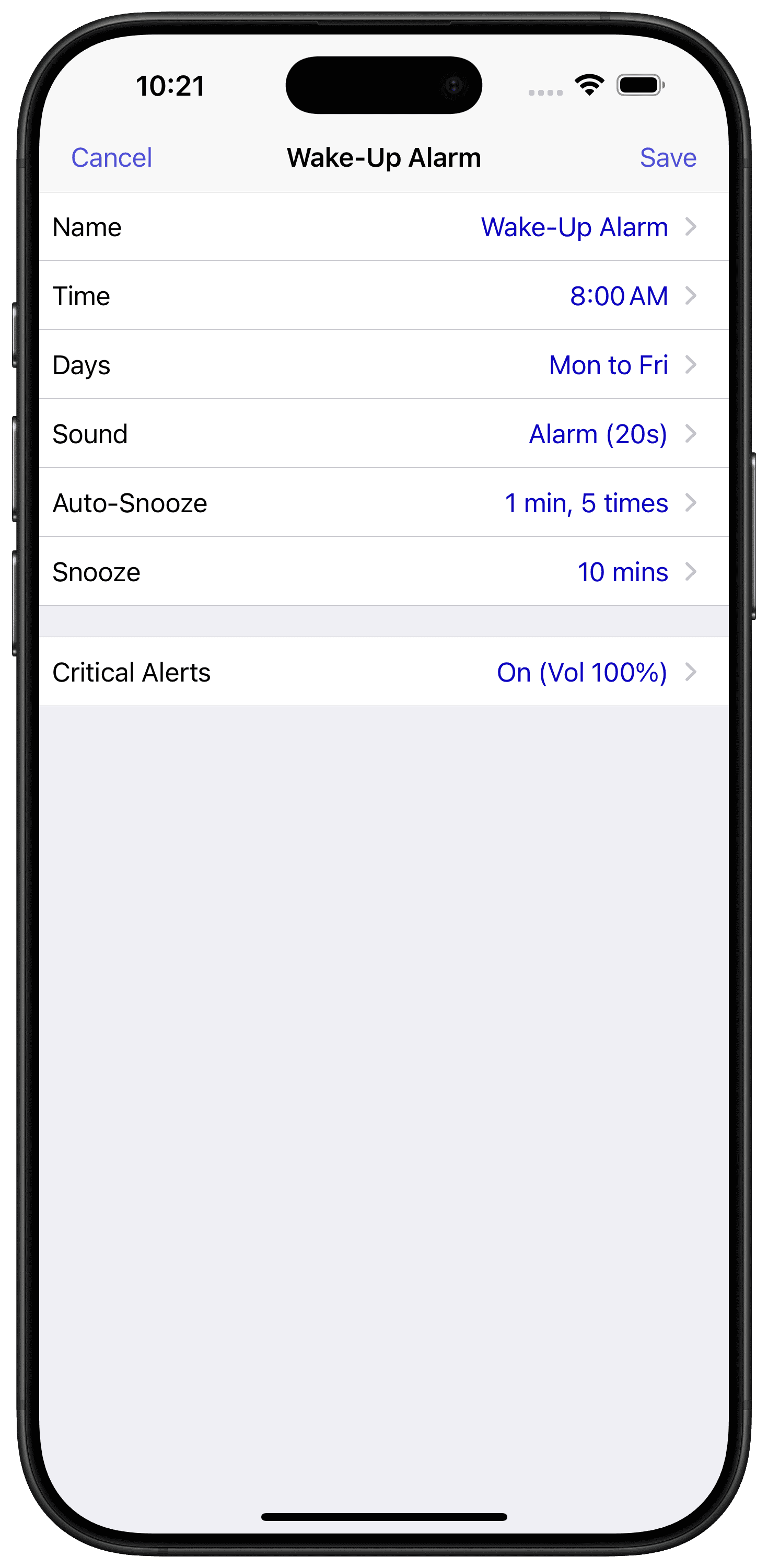Open Critical Alerts settings
Screen dimensions: 768x1568
coord(384,672)
